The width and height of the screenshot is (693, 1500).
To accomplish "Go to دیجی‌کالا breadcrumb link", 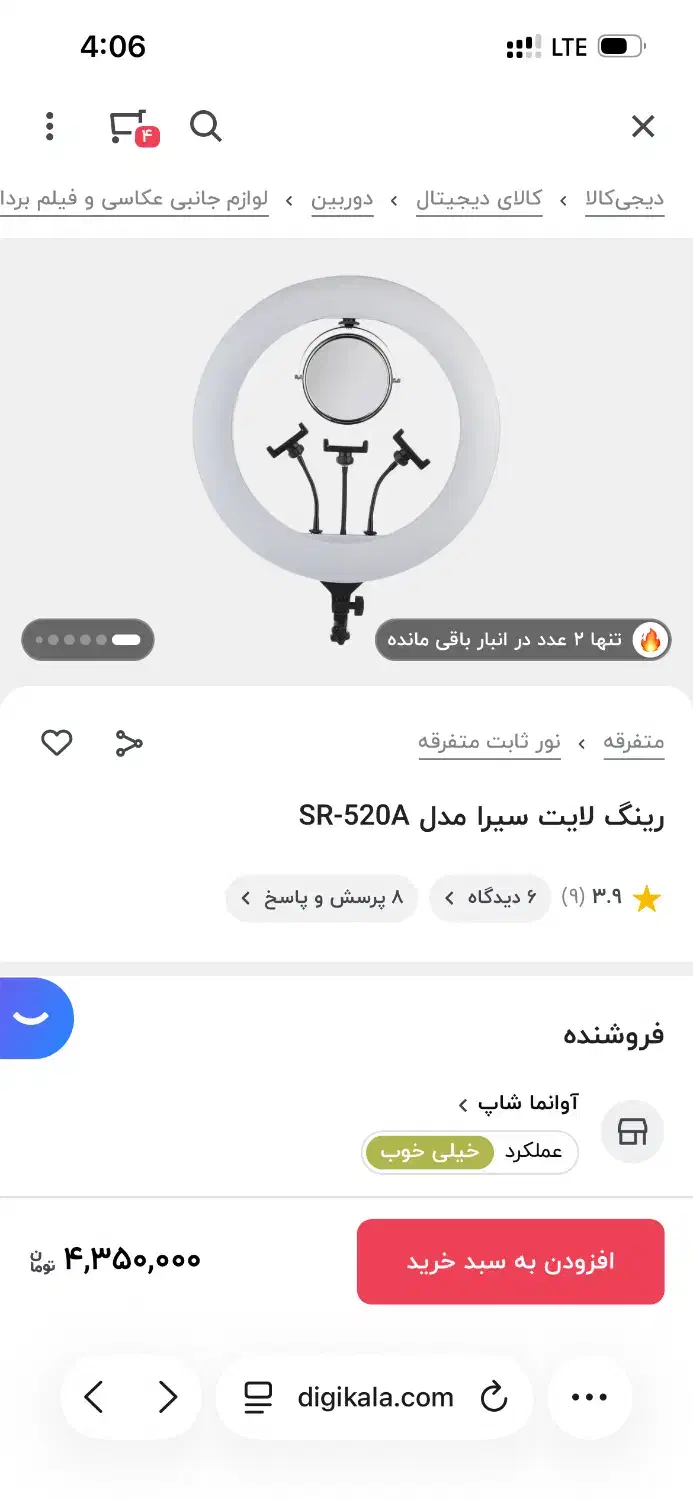I will click(625, 199).
